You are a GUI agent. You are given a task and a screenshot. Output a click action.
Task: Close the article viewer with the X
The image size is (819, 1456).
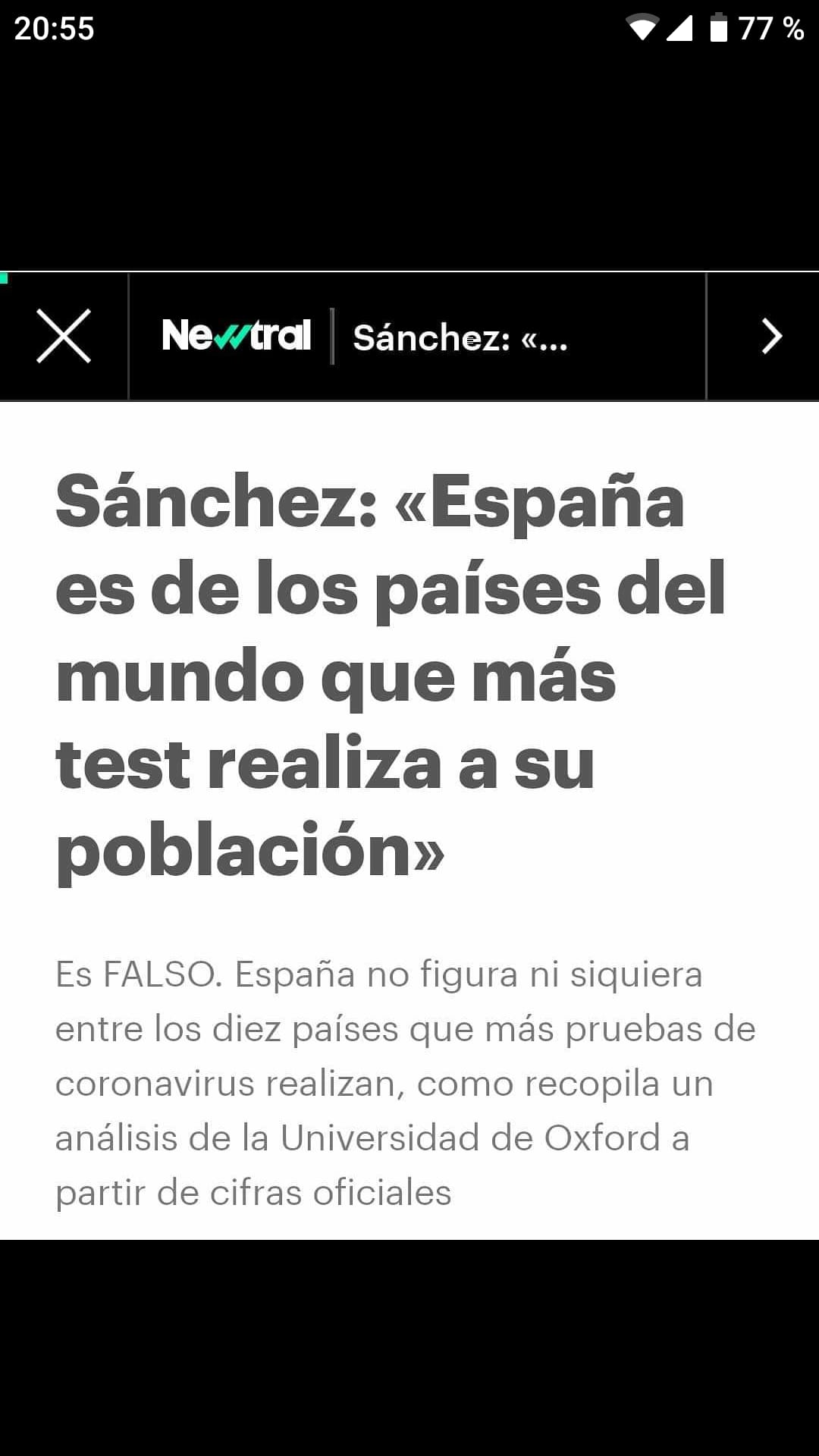[x=64, y=336]
